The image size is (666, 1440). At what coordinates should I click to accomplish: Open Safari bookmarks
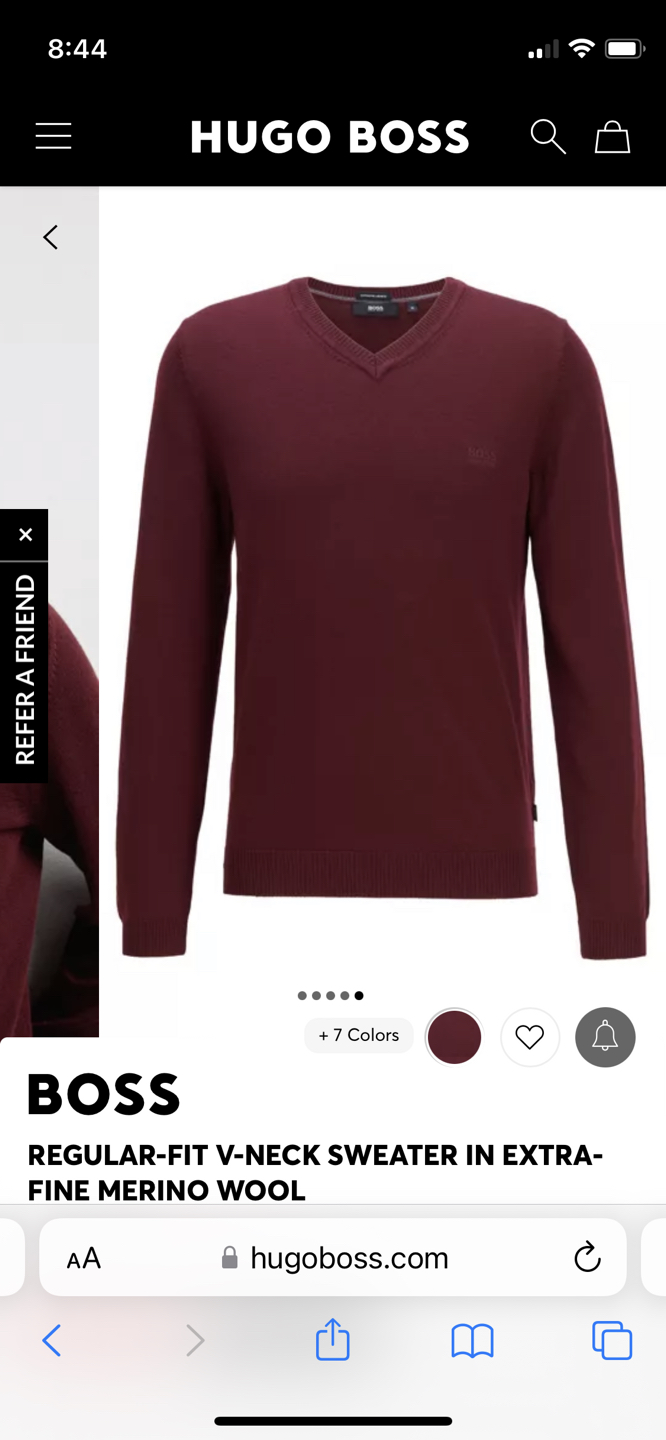pyautogui.click(x=472, y=1340)
